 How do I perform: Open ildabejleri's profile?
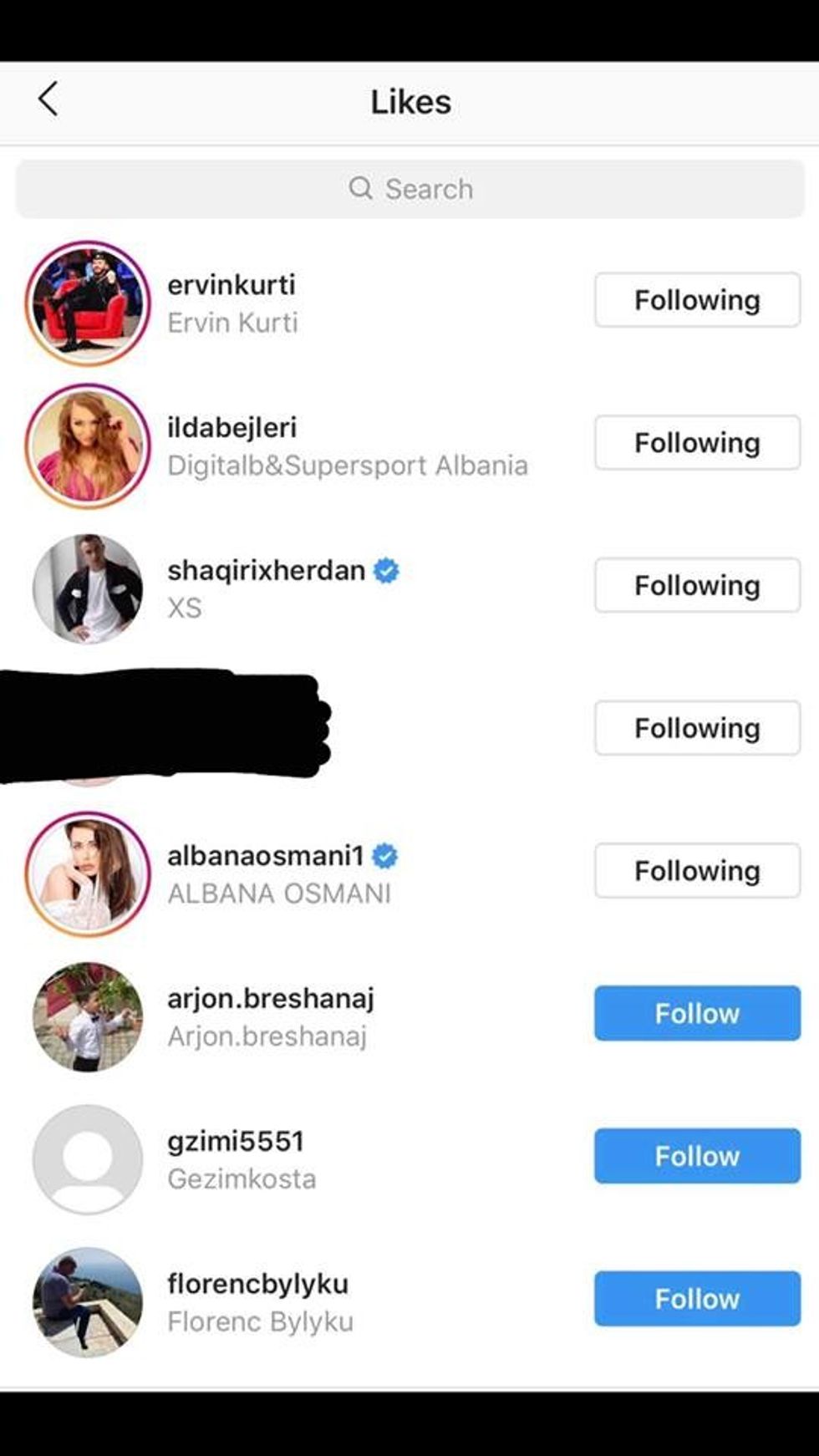[x=231, y=428]
